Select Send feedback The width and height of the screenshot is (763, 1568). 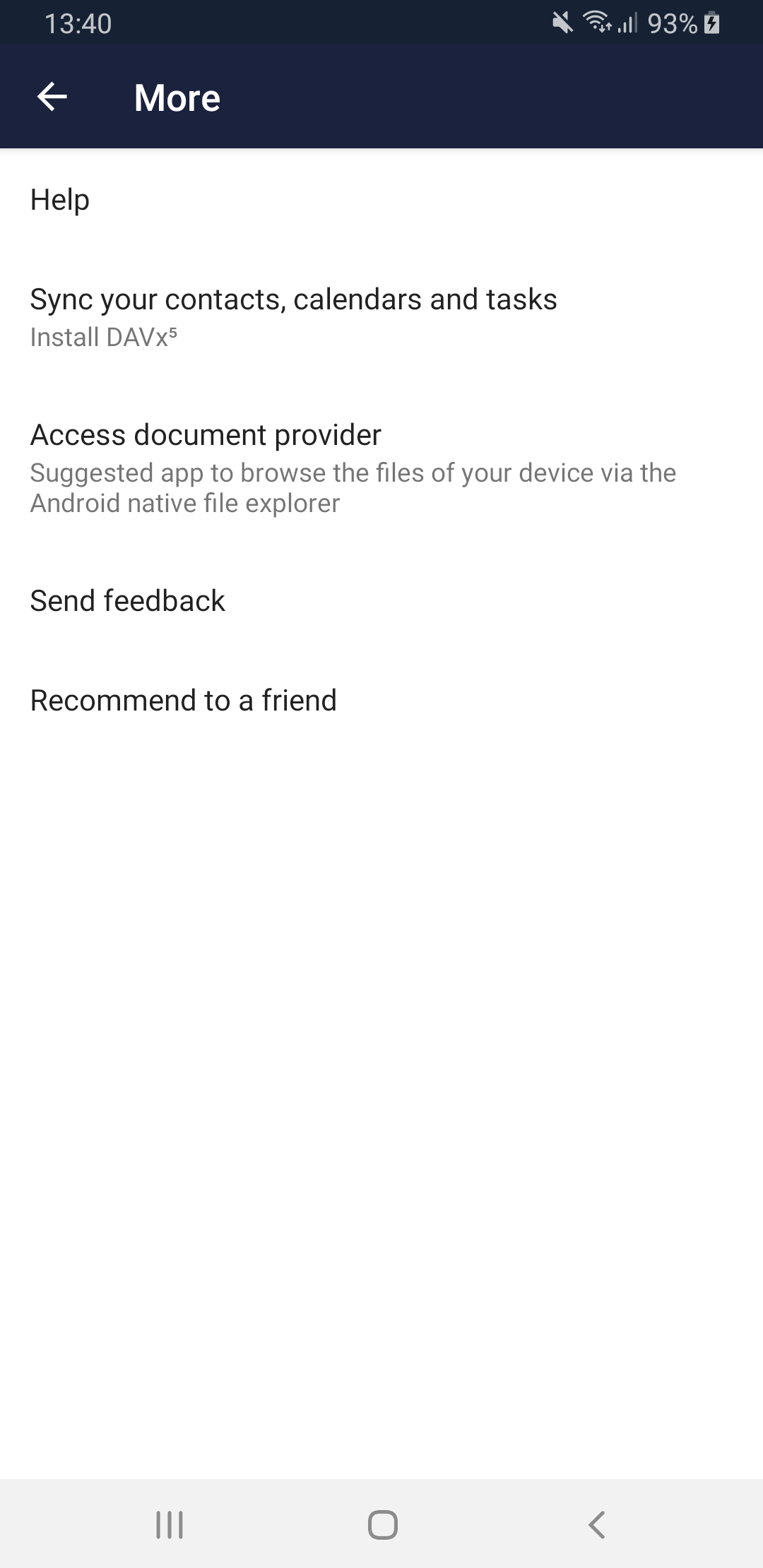coord(127,600)
